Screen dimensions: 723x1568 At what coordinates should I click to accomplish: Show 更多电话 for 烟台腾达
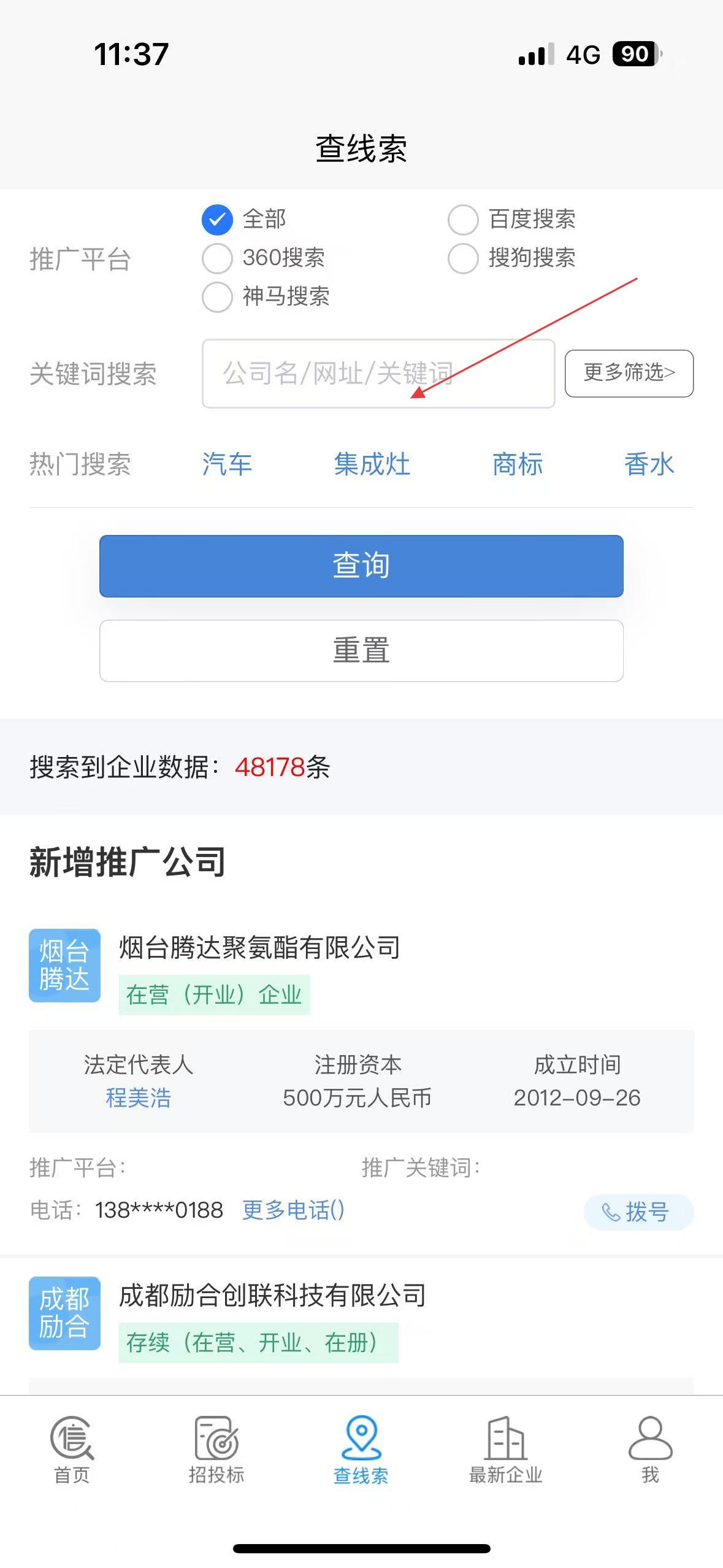pyautogui.click(x=293, y=1210)
